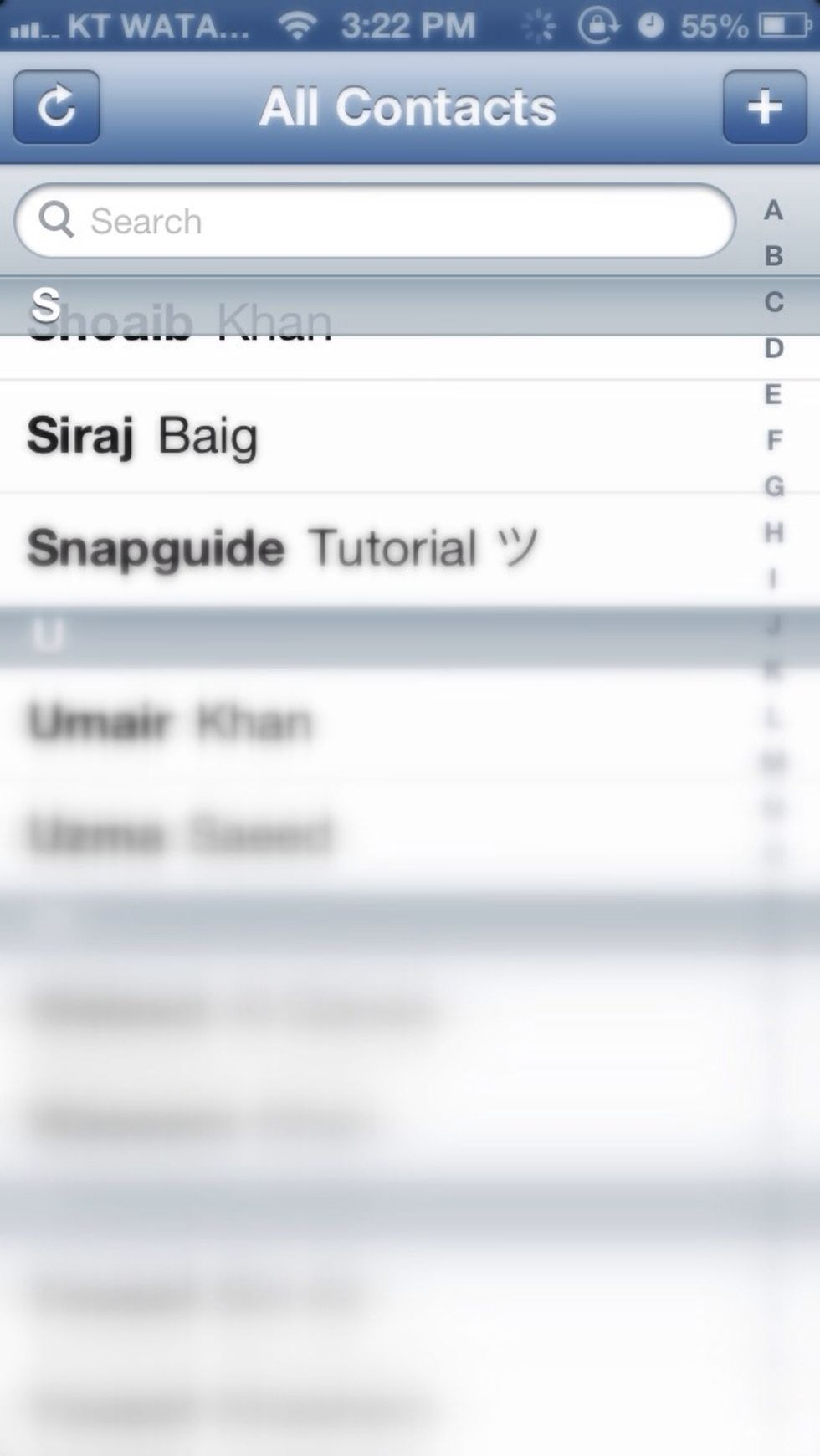Image resolution: width=820 pixels, height=1456 pixels.
Task: Jump to letter H in index
Action: click(x=773, y=532)
